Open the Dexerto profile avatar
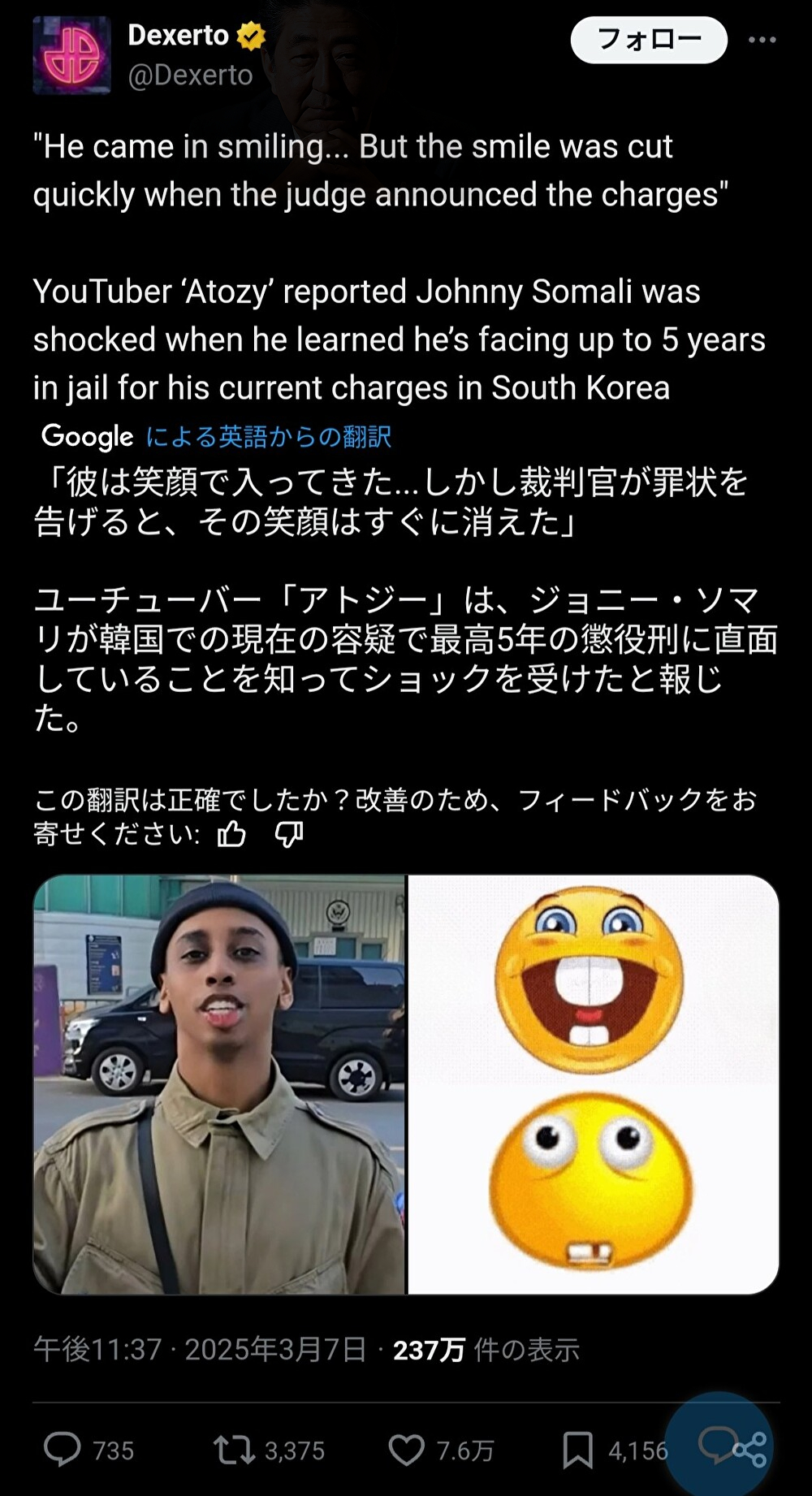The image size is (812, 1496). point(71,55)
